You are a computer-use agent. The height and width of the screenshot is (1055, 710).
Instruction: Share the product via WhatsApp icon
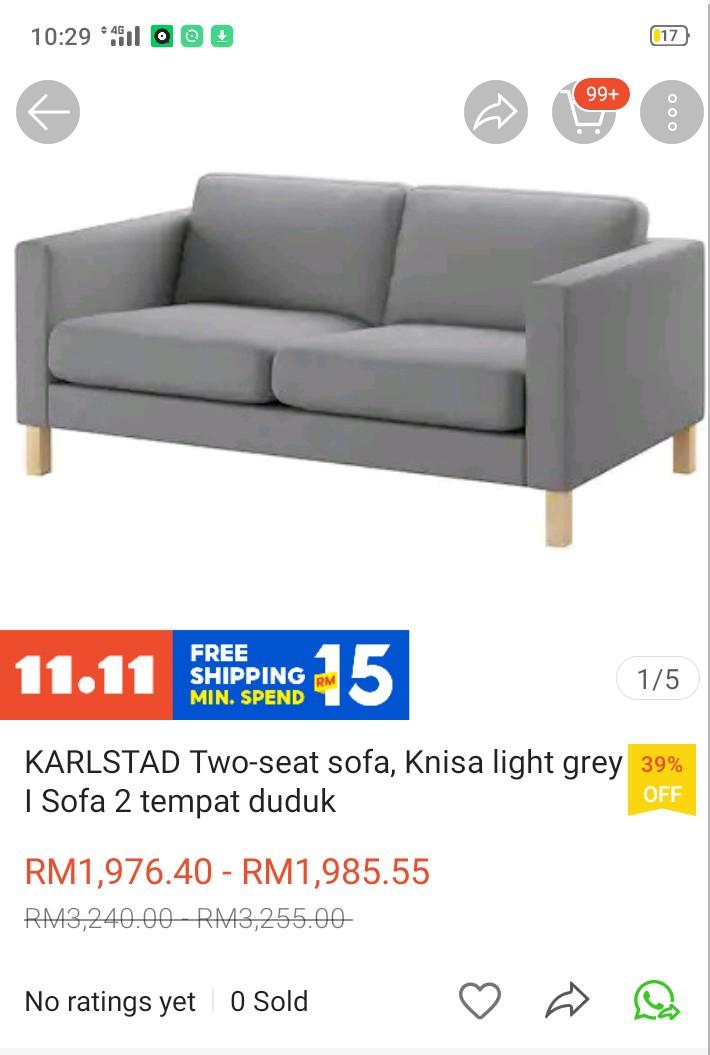656,1000
